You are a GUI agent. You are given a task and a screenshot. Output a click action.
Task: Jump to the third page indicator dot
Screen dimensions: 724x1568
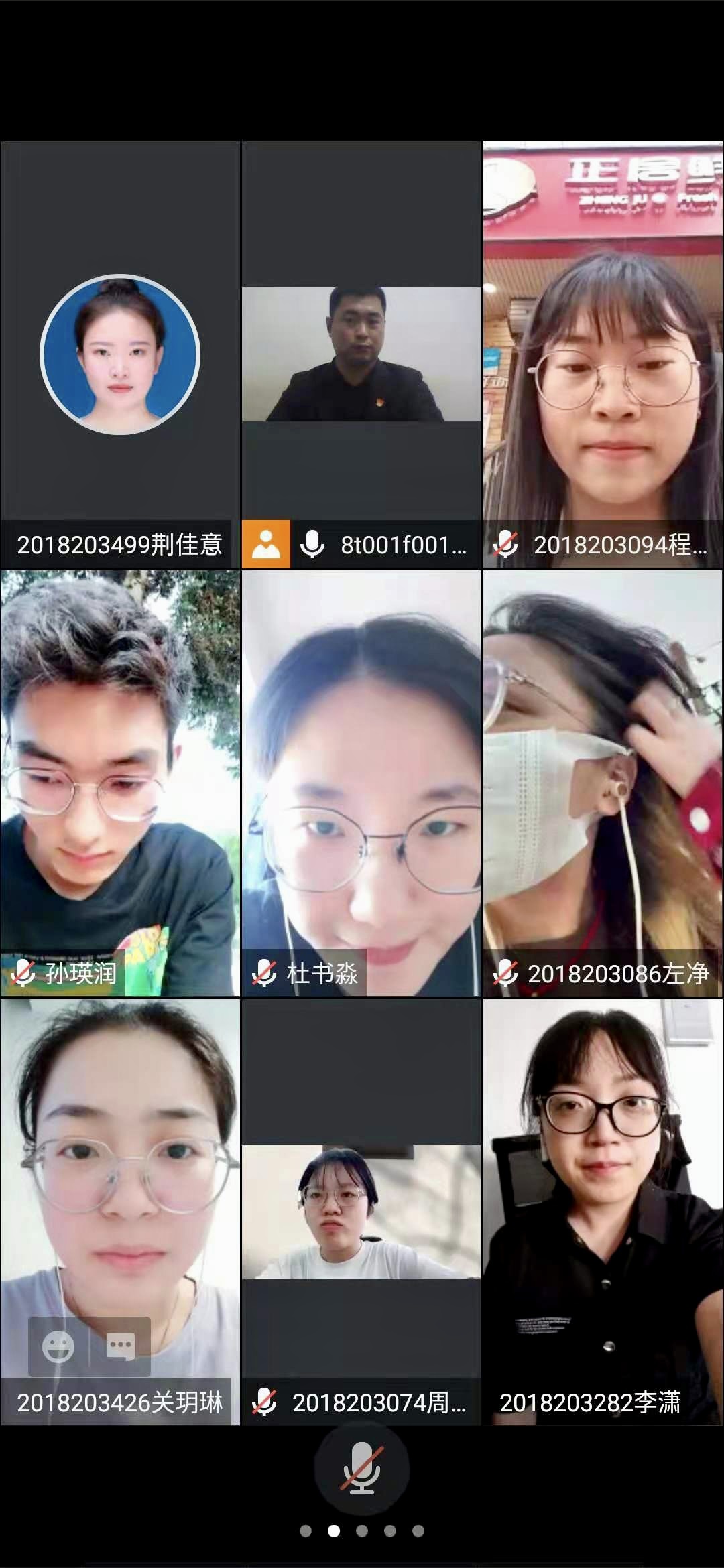click(x=362, y=1530)
